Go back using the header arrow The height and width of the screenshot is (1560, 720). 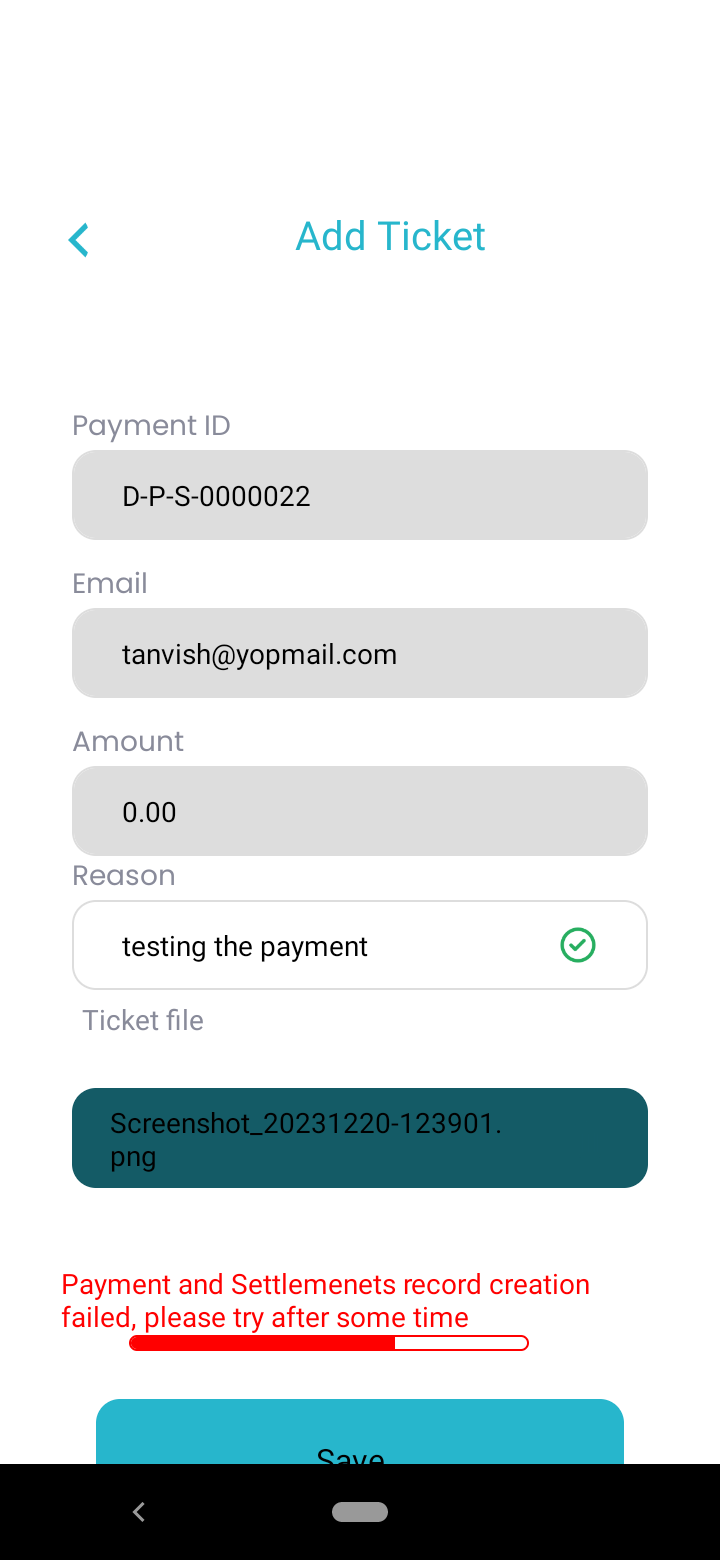[78, 240]
